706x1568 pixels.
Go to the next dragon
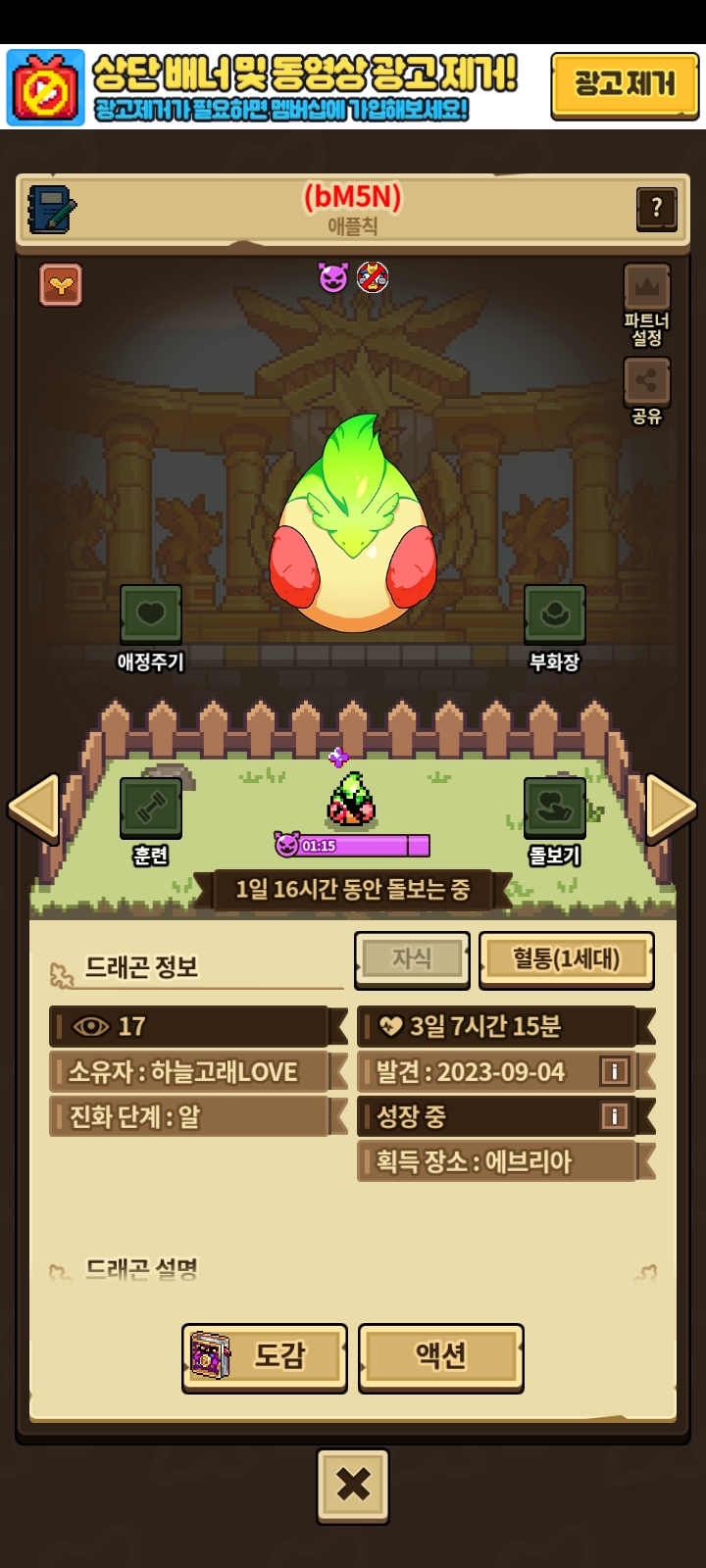[672, 808]
